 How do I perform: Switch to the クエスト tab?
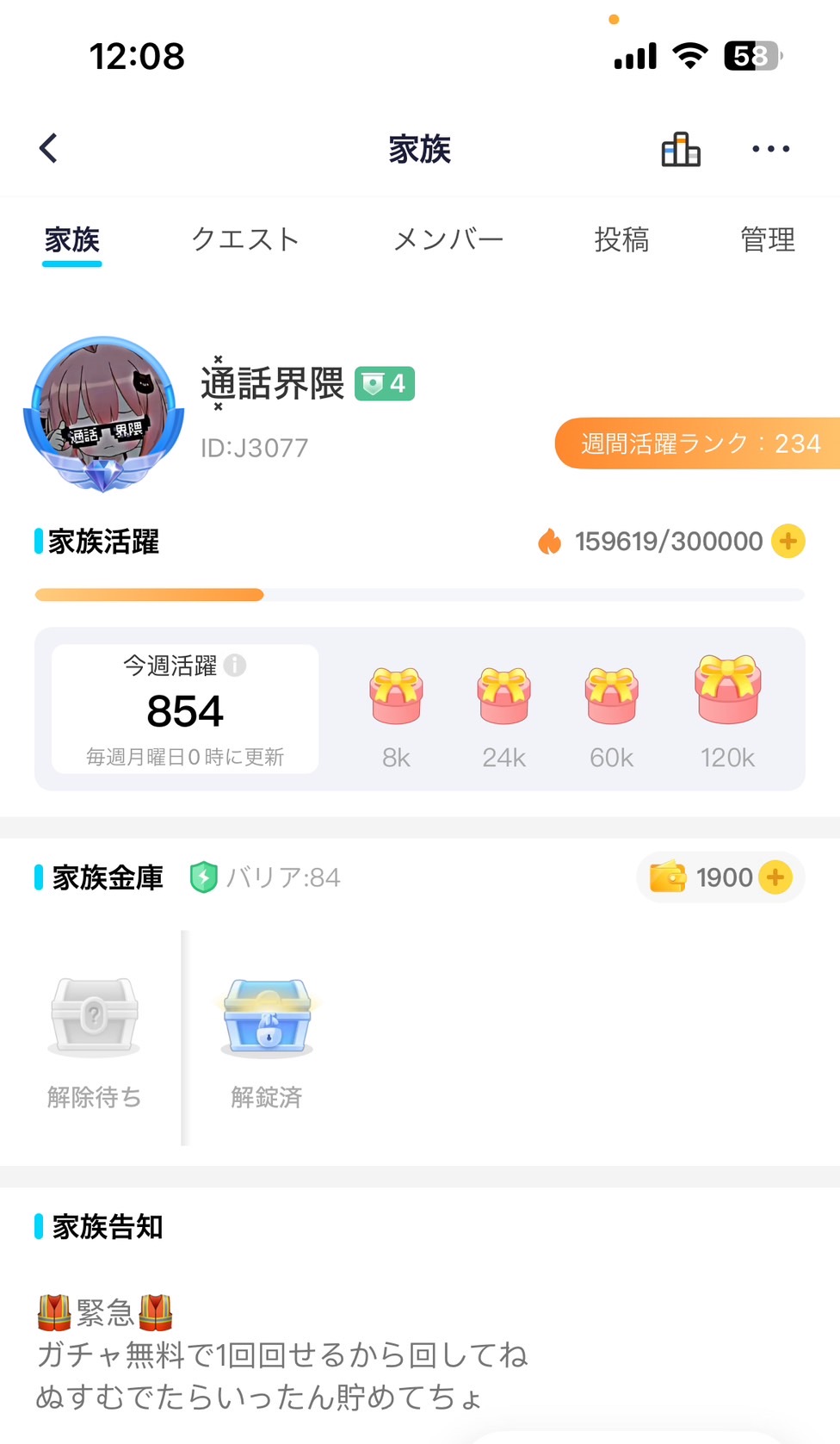[245, 239]
